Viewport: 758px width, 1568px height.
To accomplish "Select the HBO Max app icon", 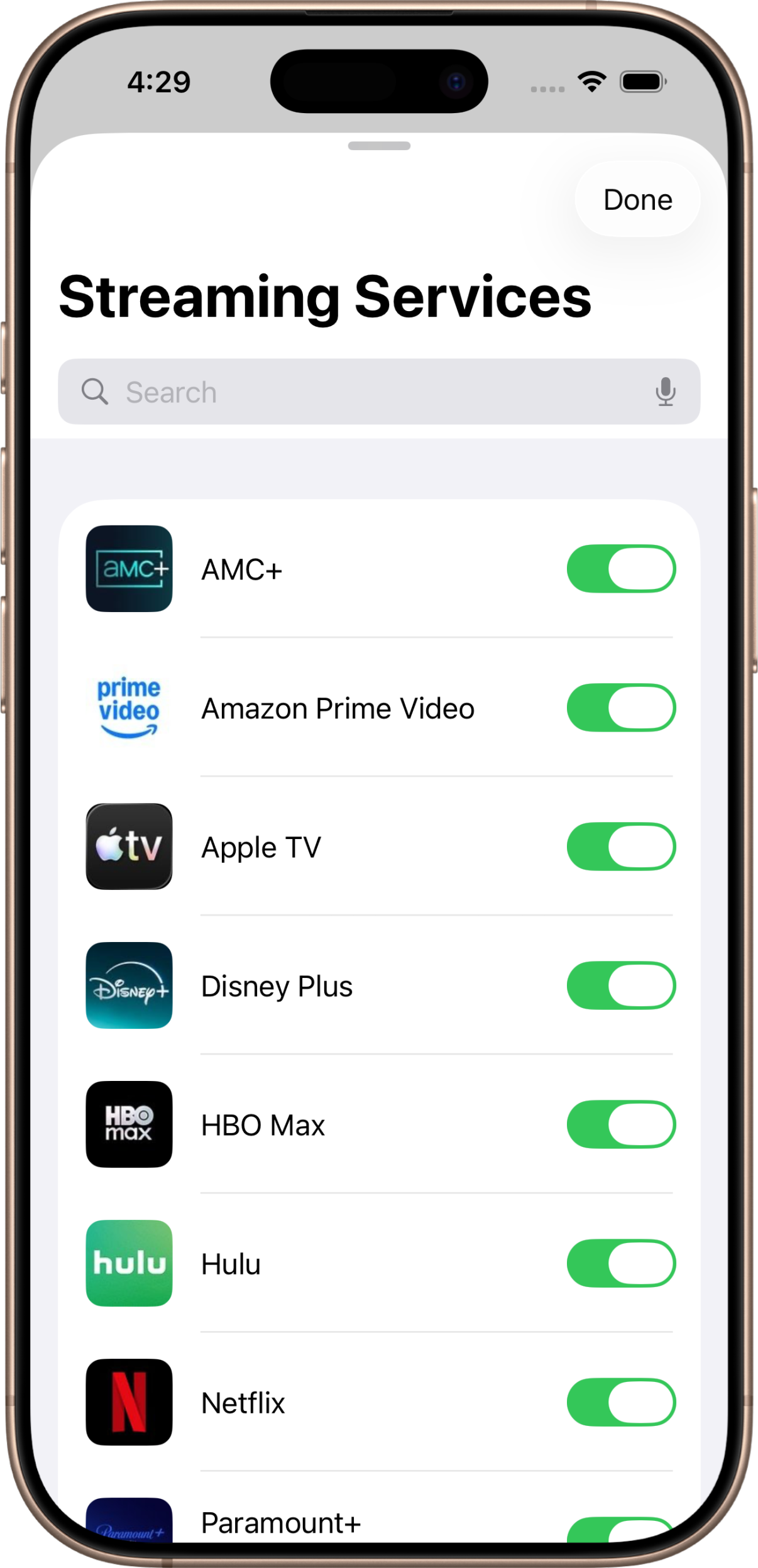I will [x=128, y=1125].
